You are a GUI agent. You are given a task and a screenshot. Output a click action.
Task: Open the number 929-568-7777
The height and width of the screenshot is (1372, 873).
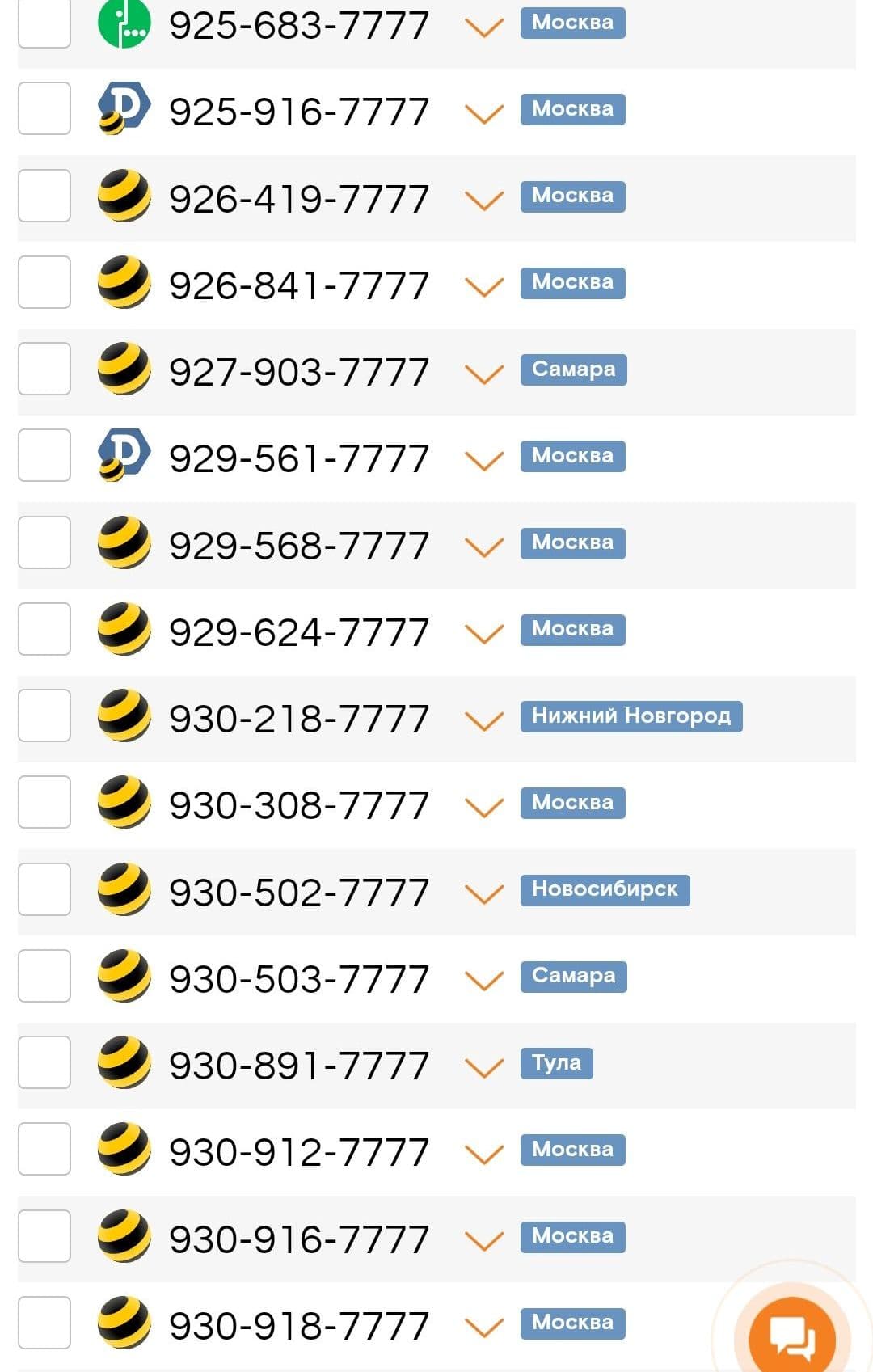click(298, 546)
